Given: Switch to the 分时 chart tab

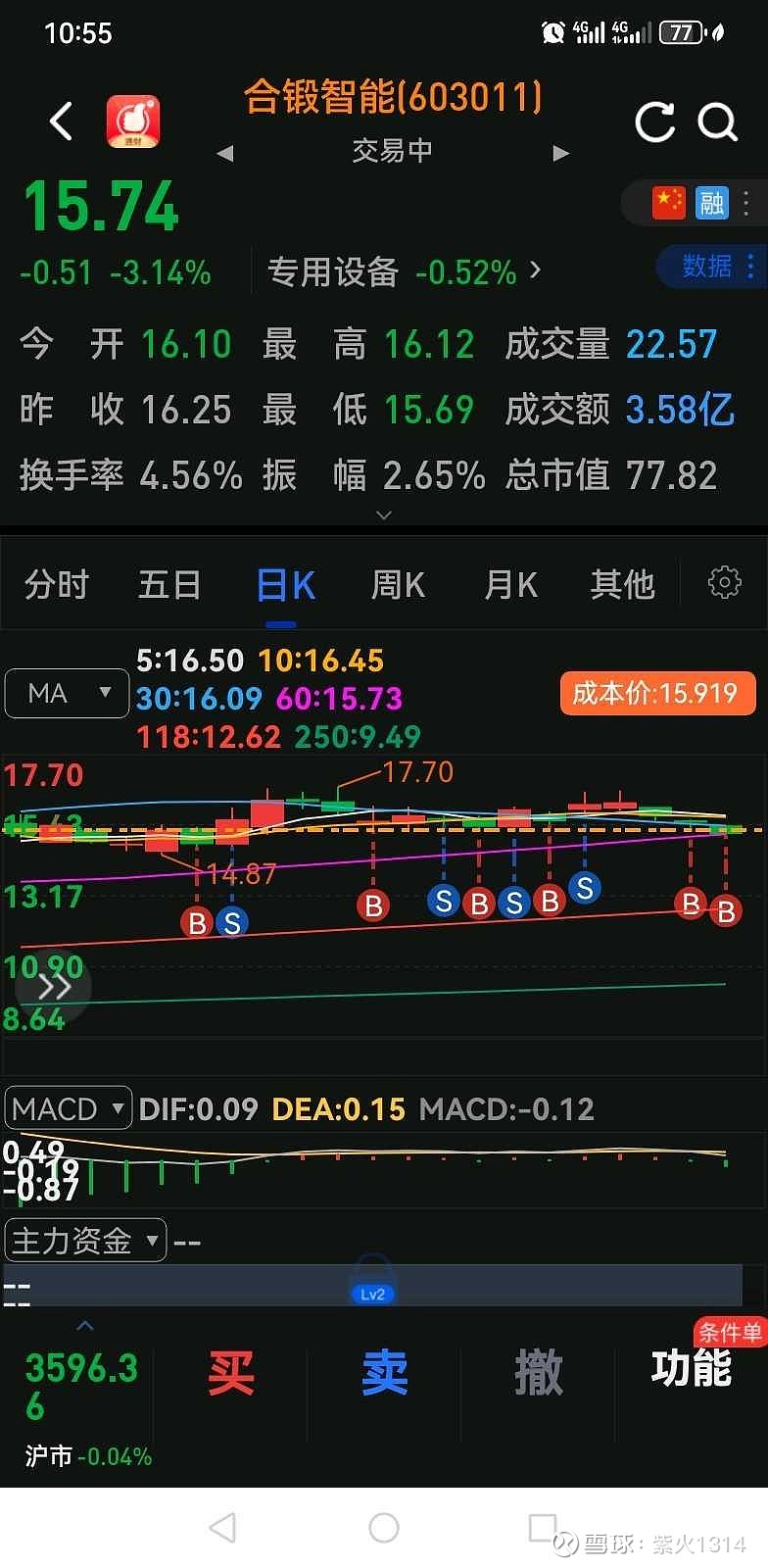Looking at the screenshot, I should coord(57,585).
